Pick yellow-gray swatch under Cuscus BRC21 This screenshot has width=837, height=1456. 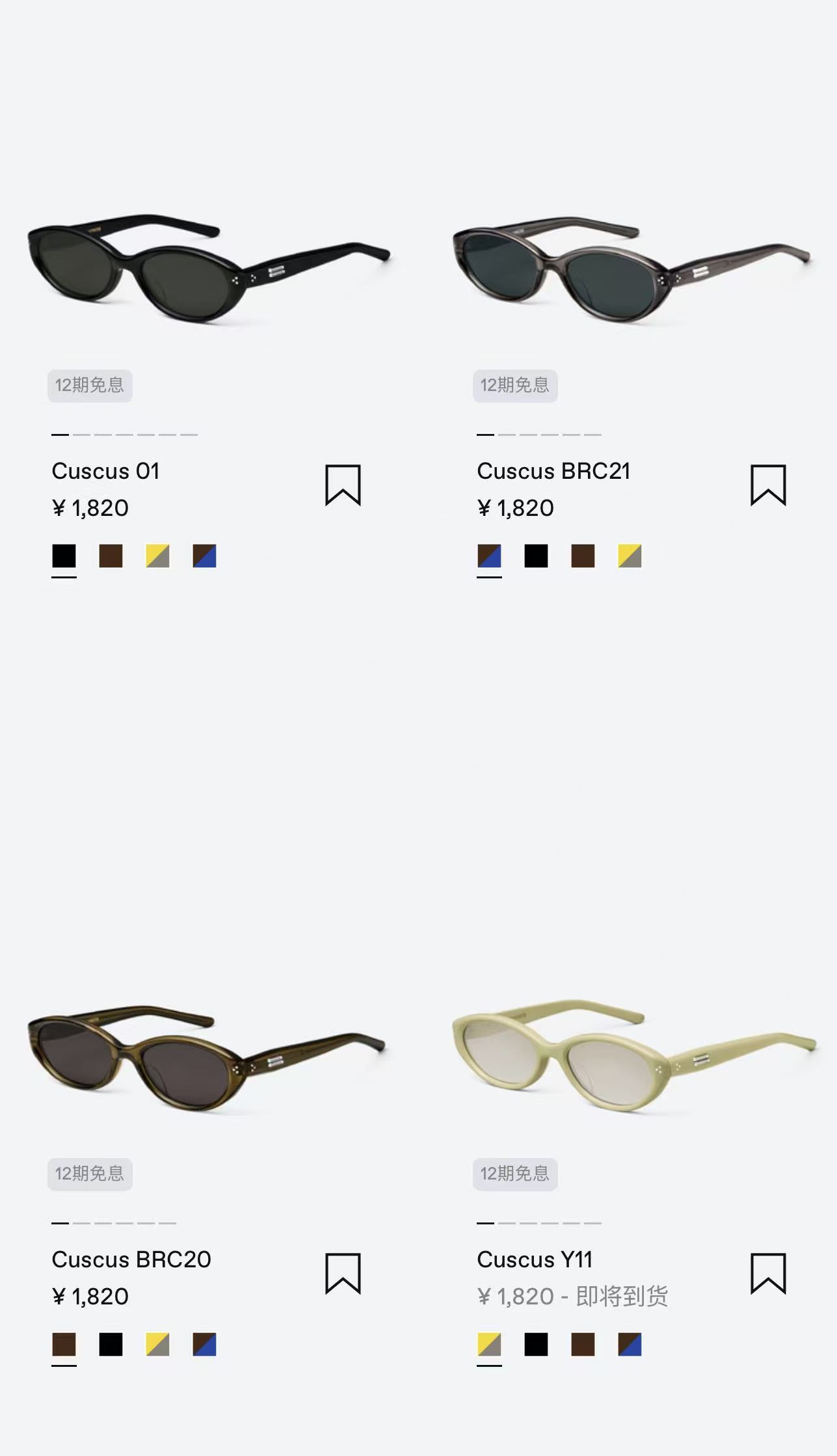point(630,556)
